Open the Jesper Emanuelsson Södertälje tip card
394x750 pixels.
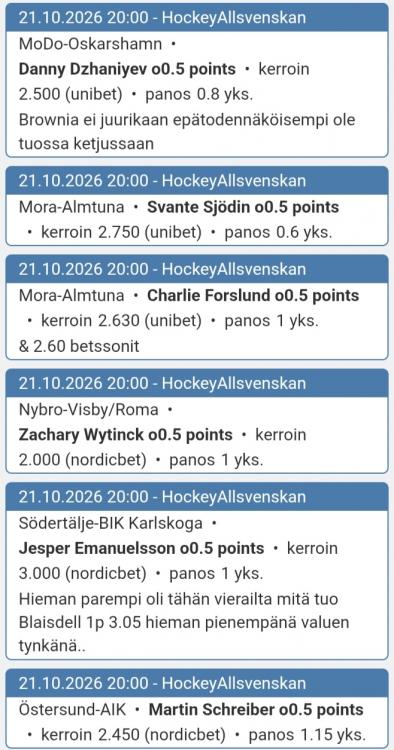pyautogui.click(x=197, y=572)
